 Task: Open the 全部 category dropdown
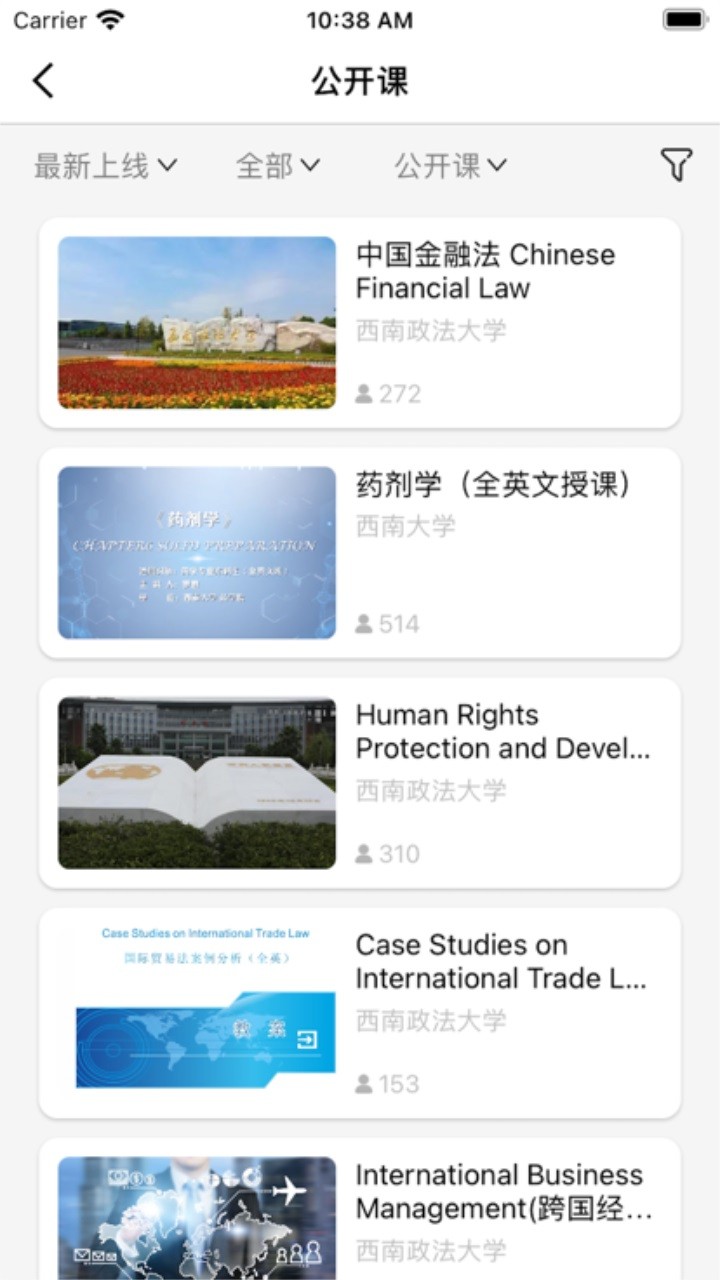pyautogui.click(x=278, y=166)
